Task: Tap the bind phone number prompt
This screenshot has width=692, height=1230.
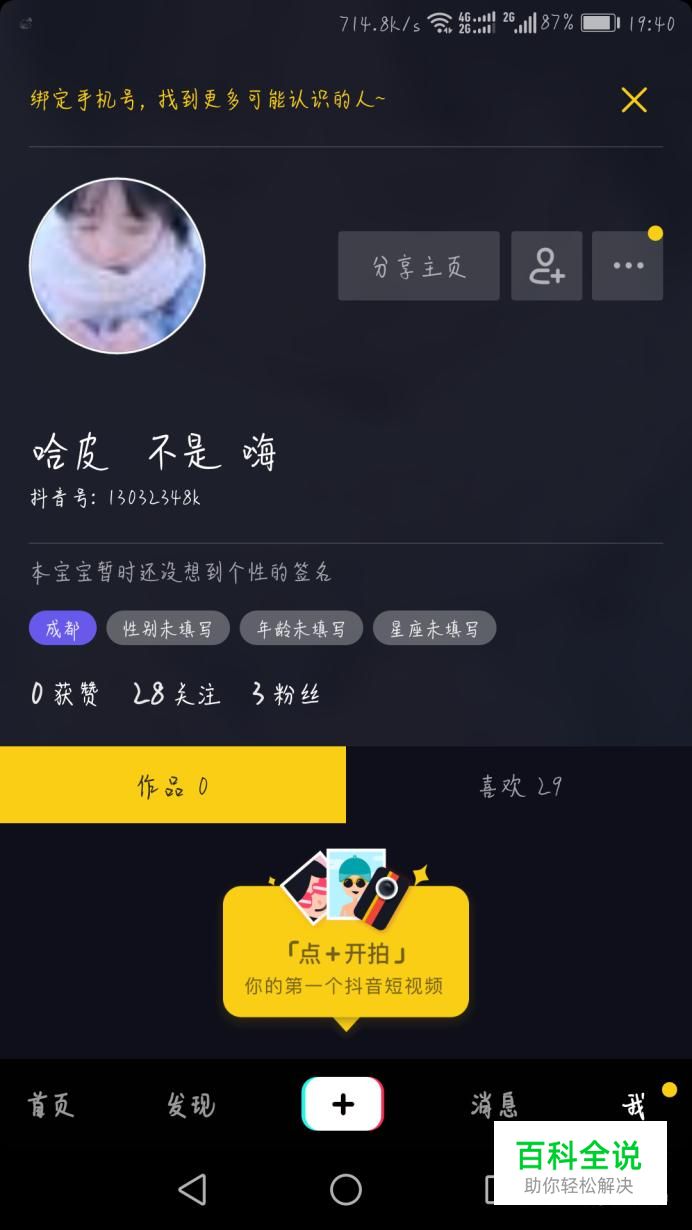Action: click(208, 100)
